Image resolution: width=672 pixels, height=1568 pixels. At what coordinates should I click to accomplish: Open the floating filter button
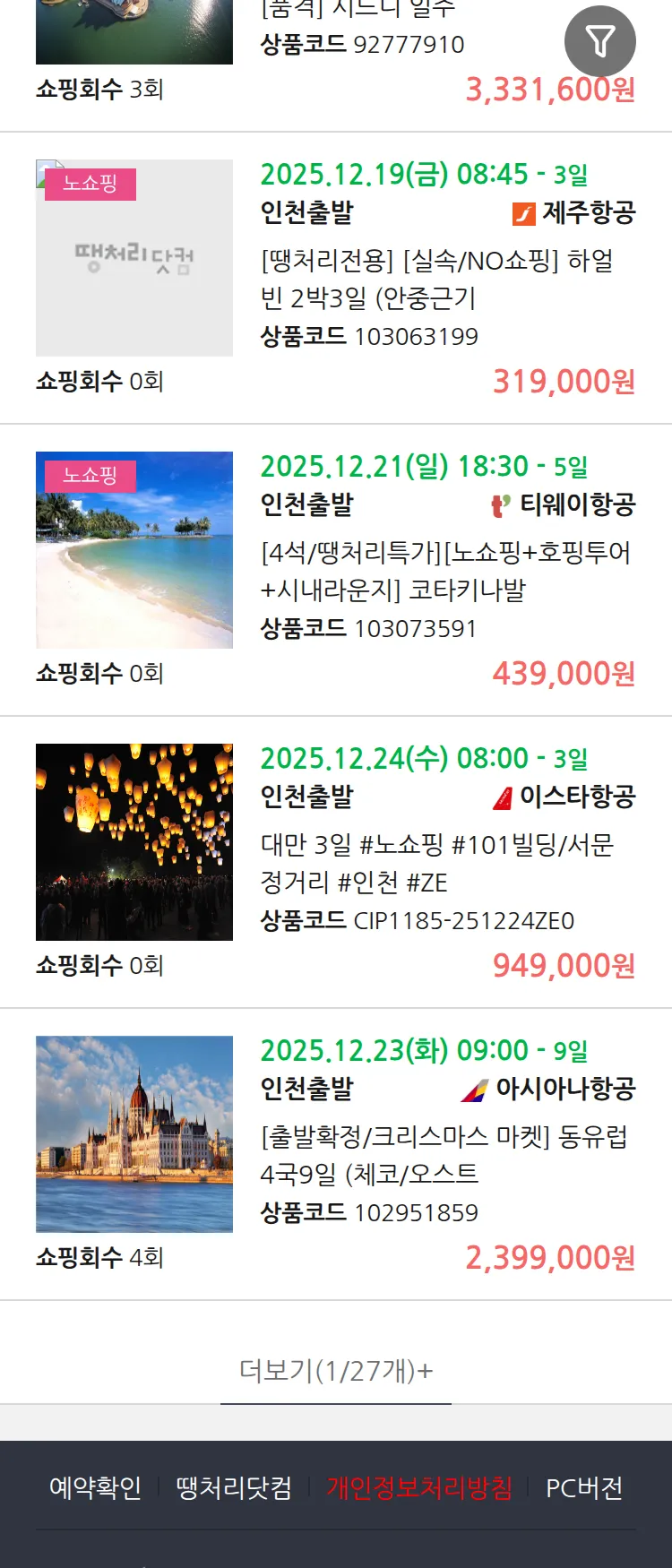(599, 41)
